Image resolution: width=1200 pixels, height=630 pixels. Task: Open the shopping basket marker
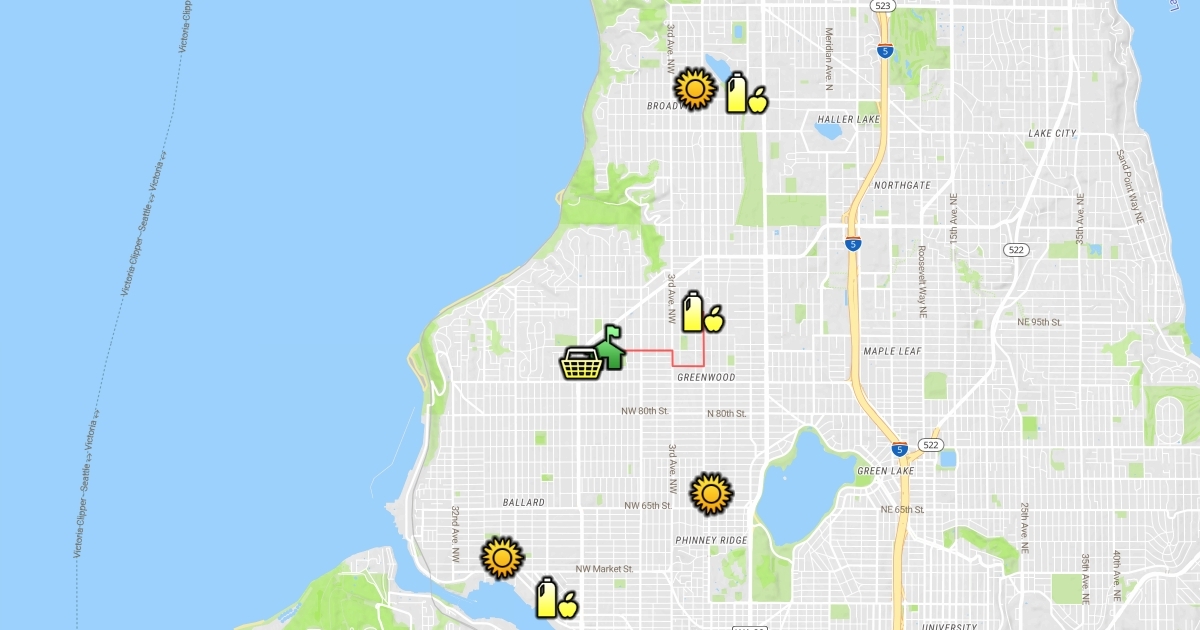coord(581,363)
